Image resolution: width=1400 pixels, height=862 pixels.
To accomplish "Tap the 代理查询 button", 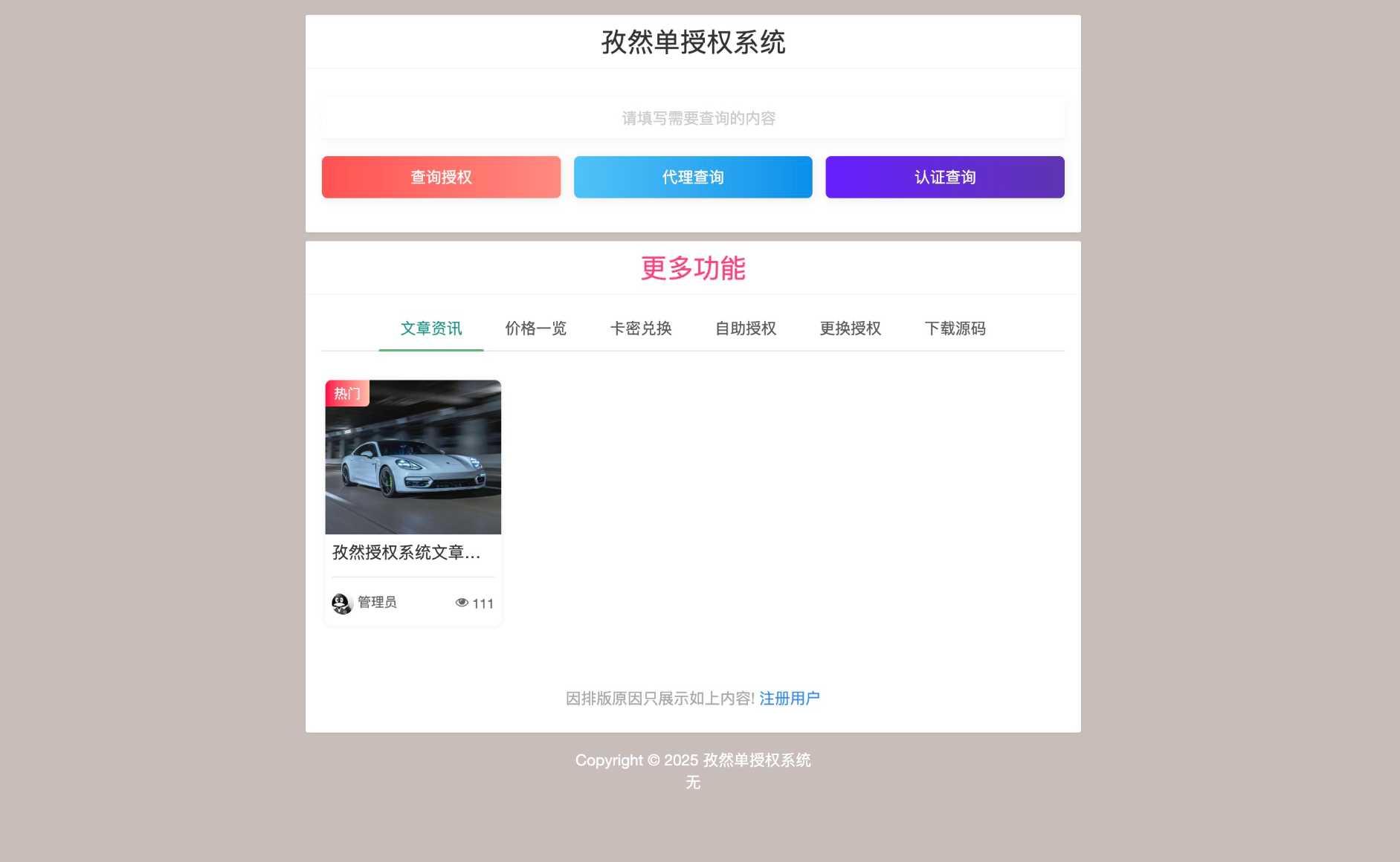I will (692, 177).
